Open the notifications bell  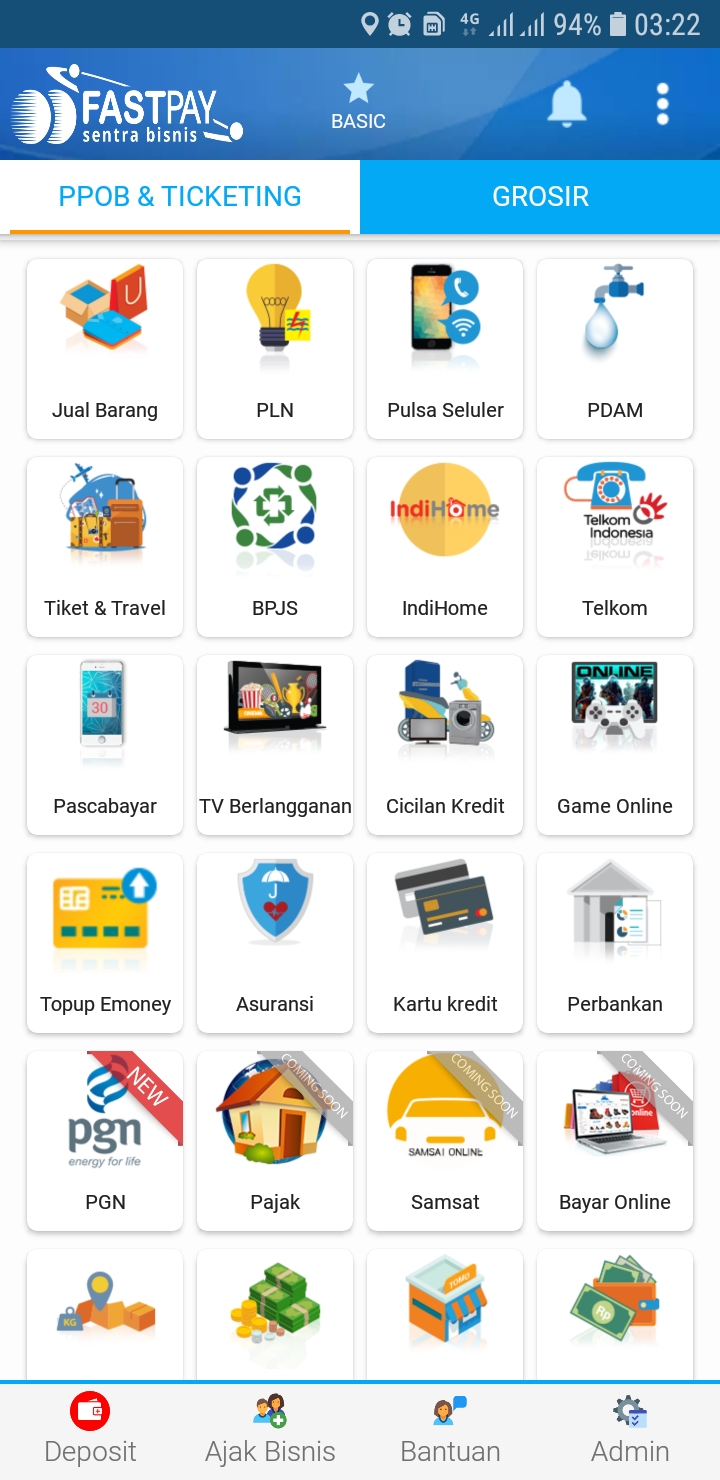(566, 103)
